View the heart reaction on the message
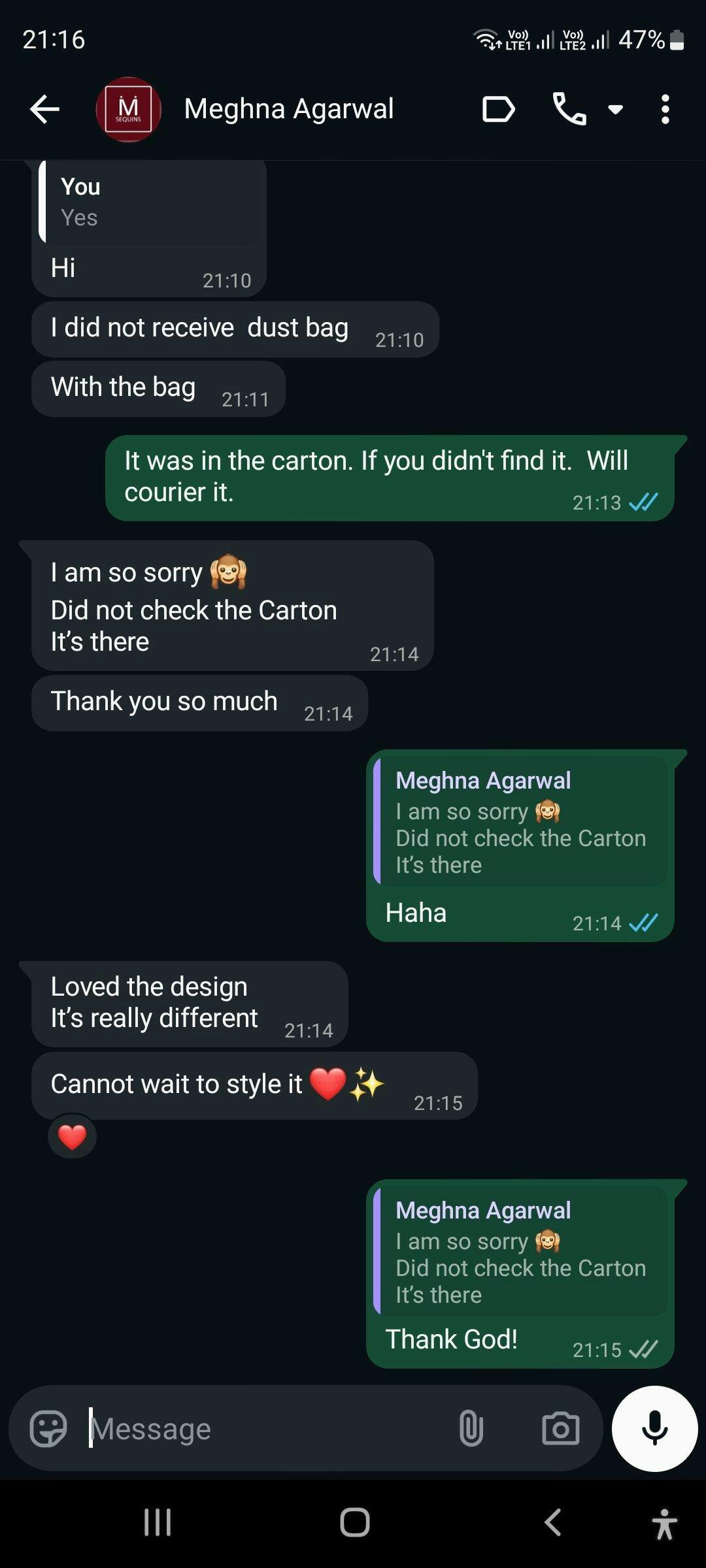Screen dimensions: 706x1568 pyautogui.click(x=72, y=1137)
